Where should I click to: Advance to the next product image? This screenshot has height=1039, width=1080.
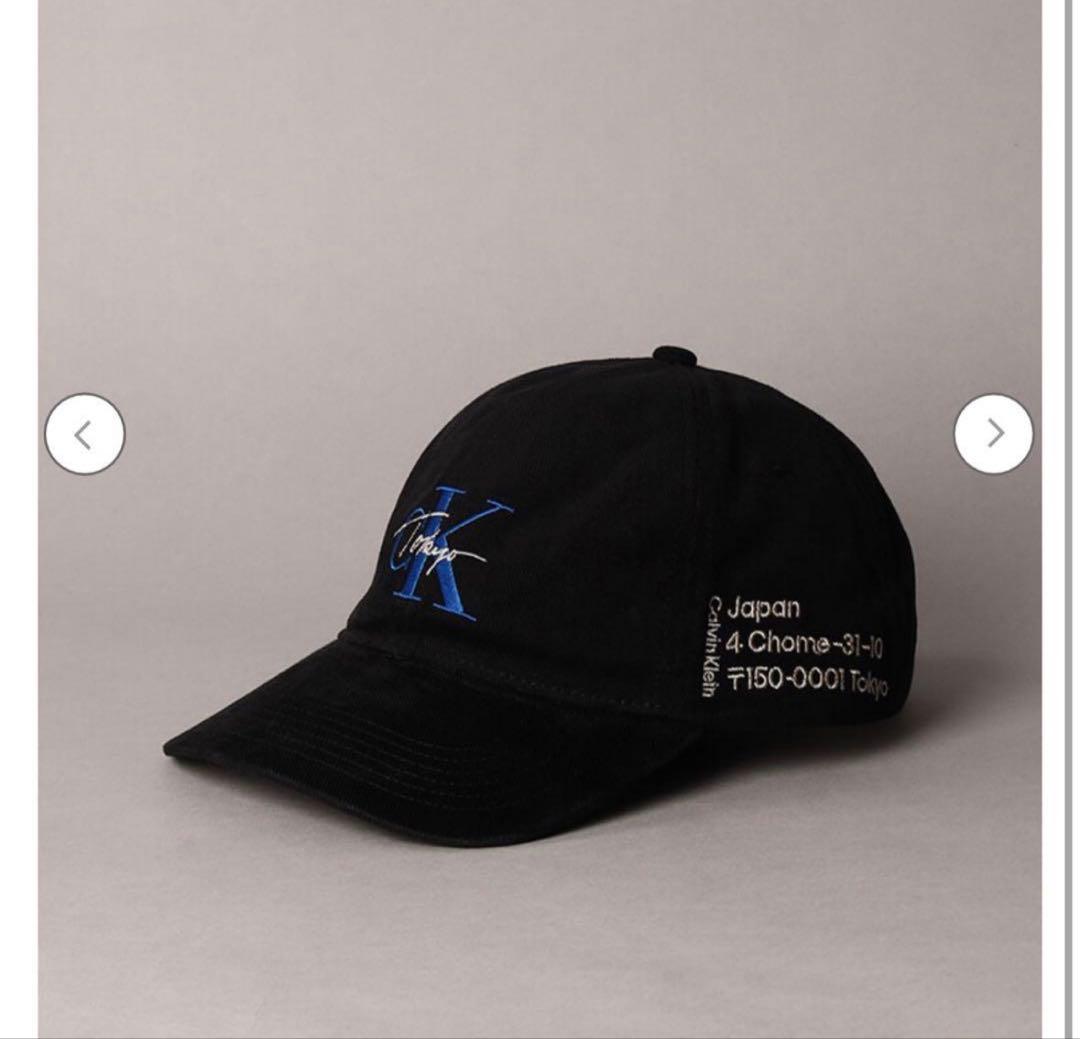click(993, 434)
